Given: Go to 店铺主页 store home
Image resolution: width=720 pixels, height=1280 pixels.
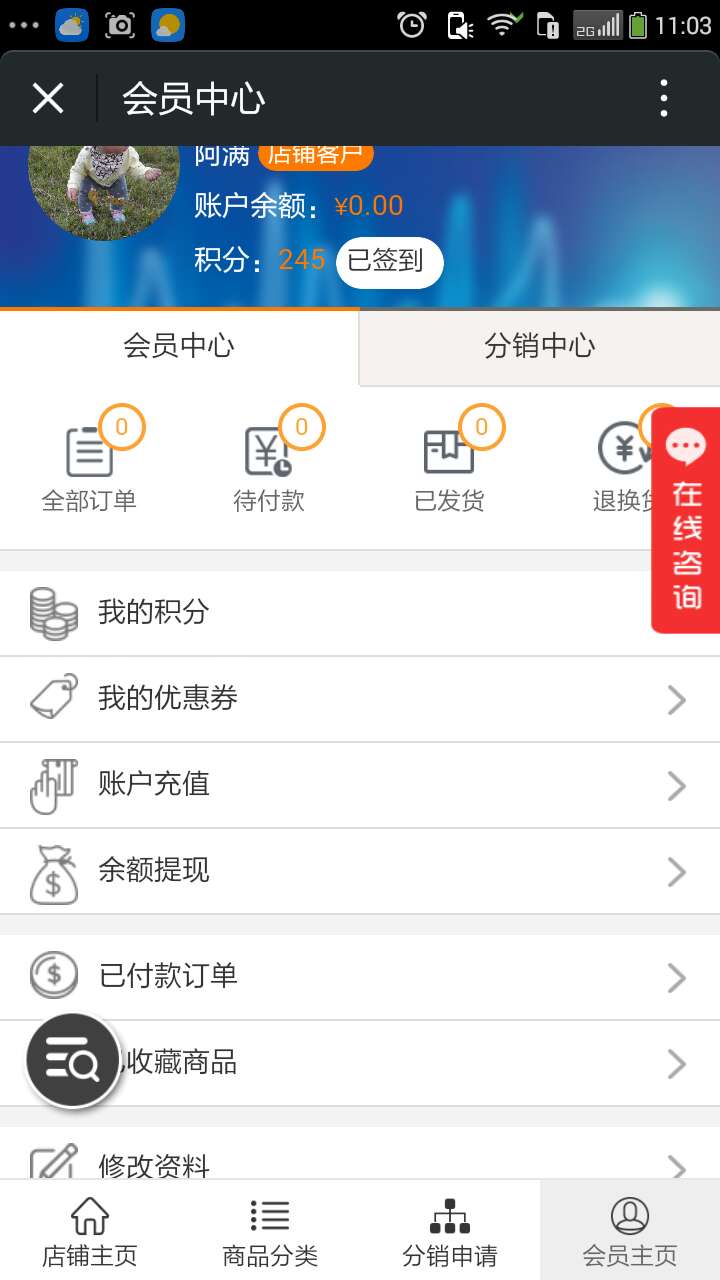Looking at the screenshot, I should [x=90, y=1232].
